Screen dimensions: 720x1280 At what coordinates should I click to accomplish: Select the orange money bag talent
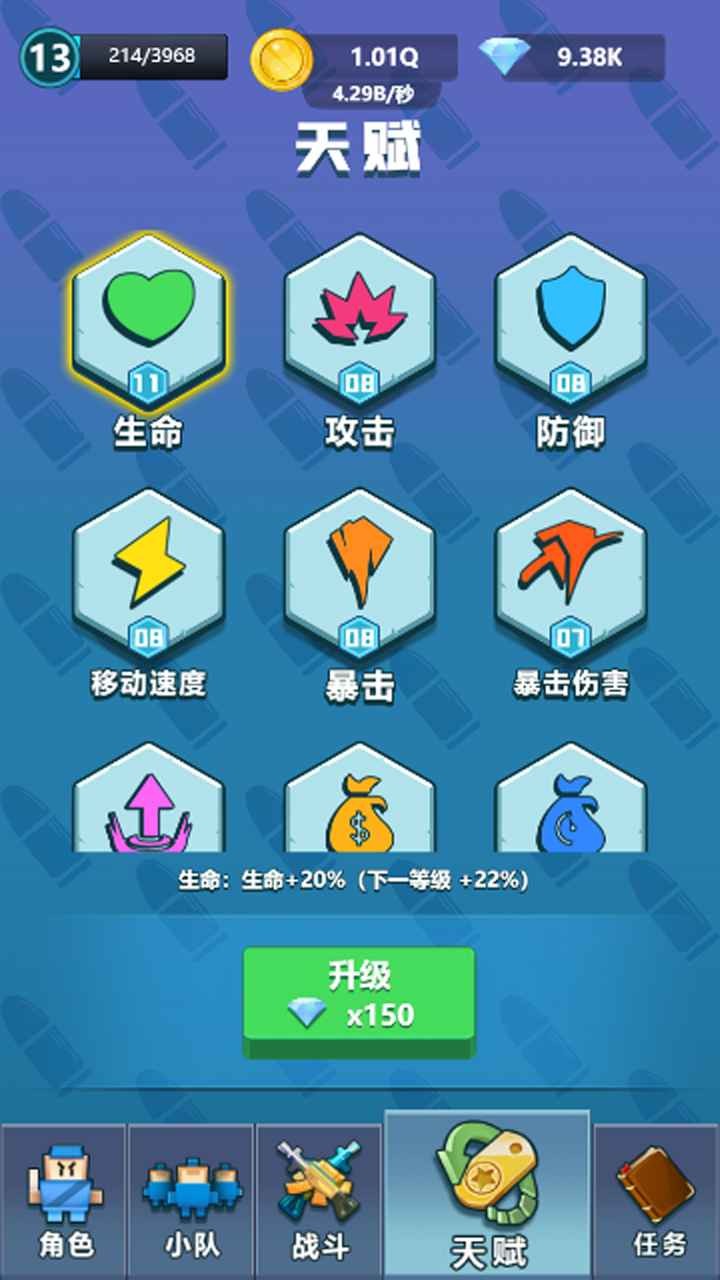pos(360,805)
